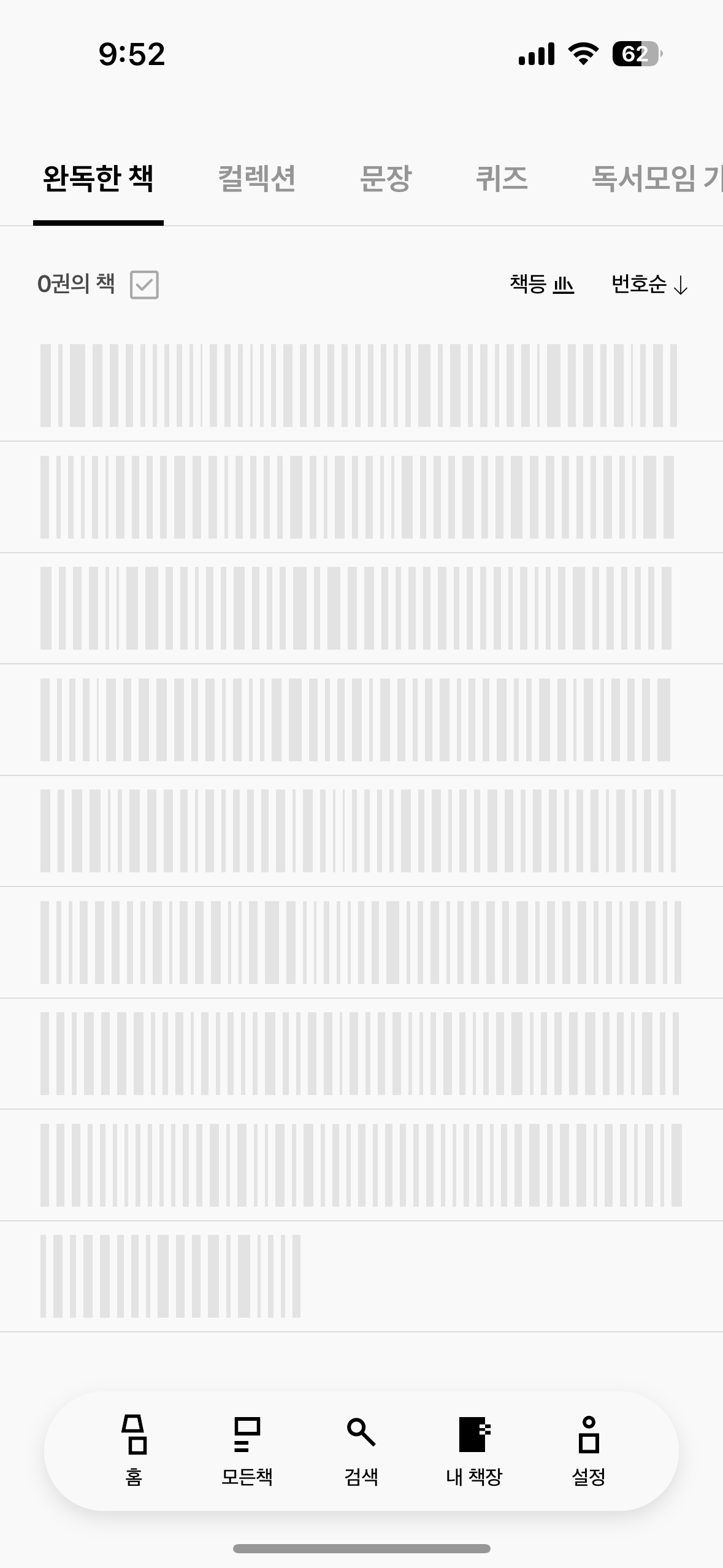Select the 퀴즈 tab
The height and width of the screenshot is (1568, 723).
point(502,179)
